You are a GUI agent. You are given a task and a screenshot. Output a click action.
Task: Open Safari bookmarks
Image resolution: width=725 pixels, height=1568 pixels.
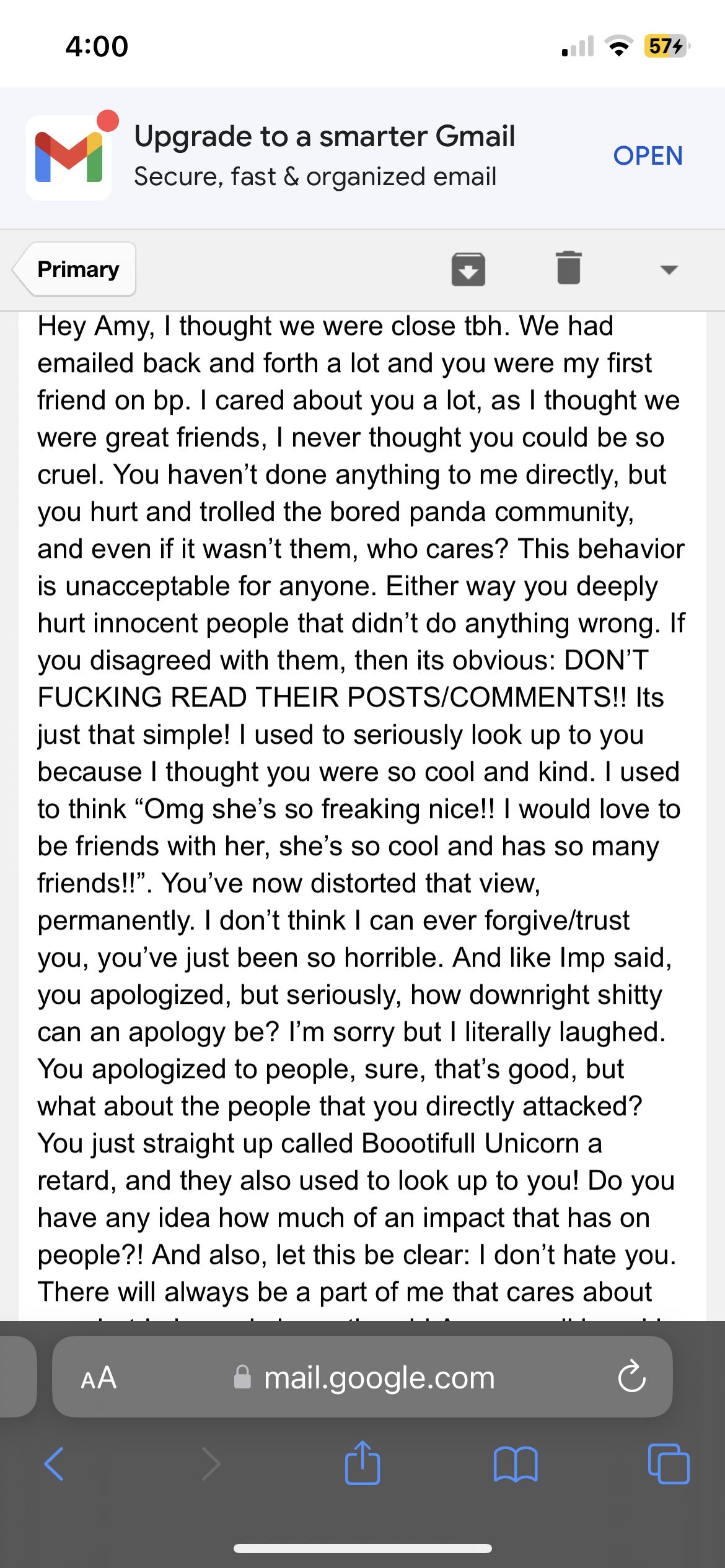515,1465
